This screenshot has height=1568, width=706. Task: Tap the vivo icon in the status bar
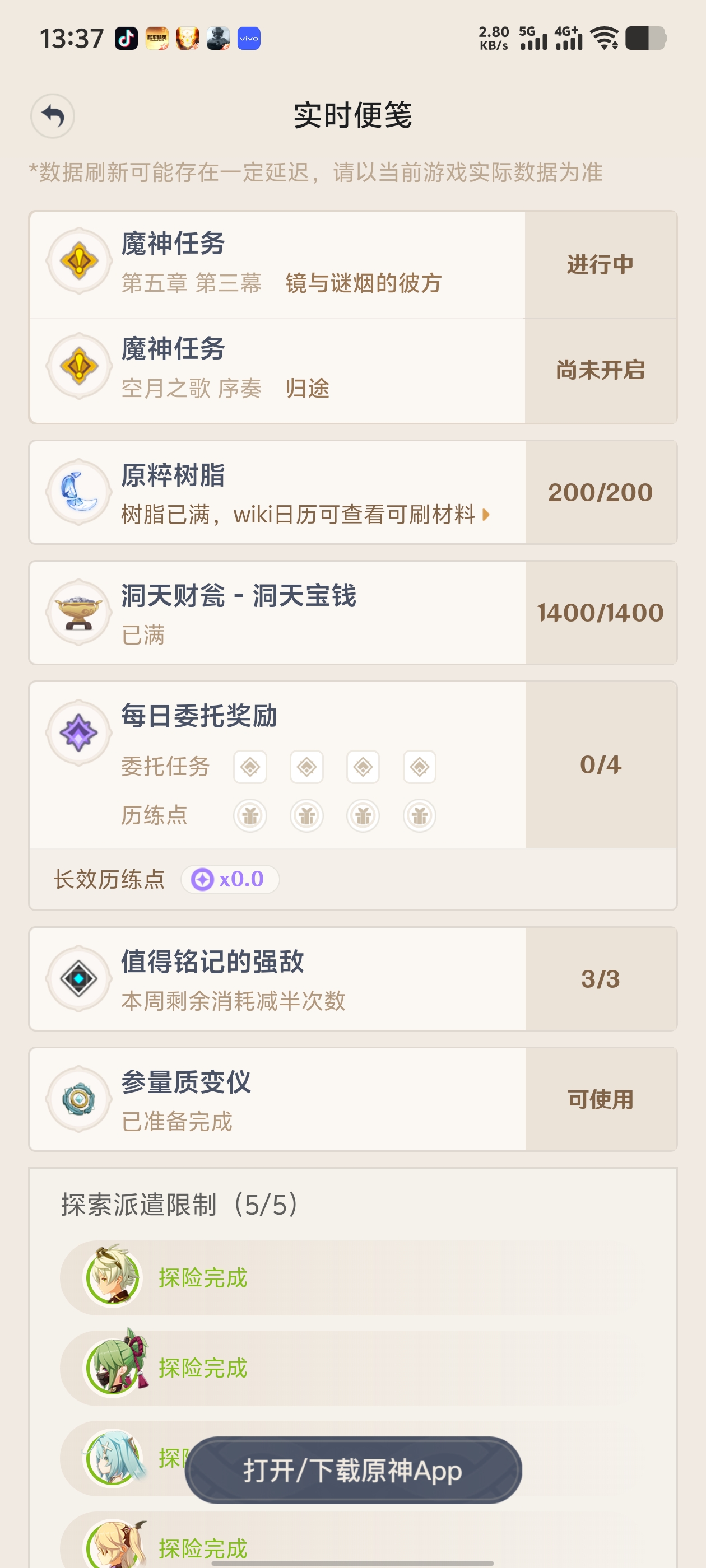pos(249,38)
